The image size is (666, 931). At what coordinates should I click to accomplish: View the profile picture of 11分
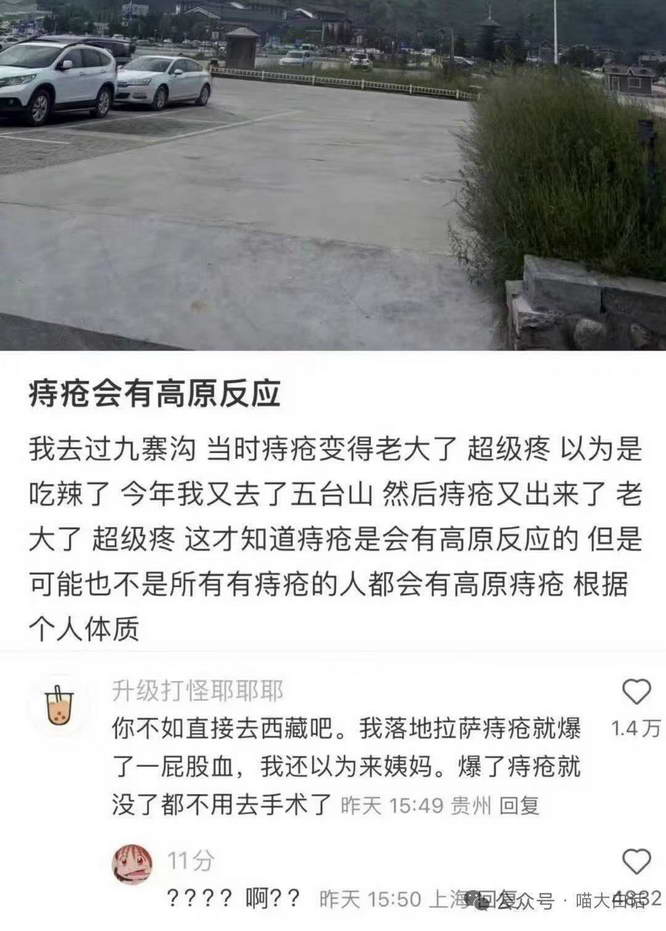132,864
